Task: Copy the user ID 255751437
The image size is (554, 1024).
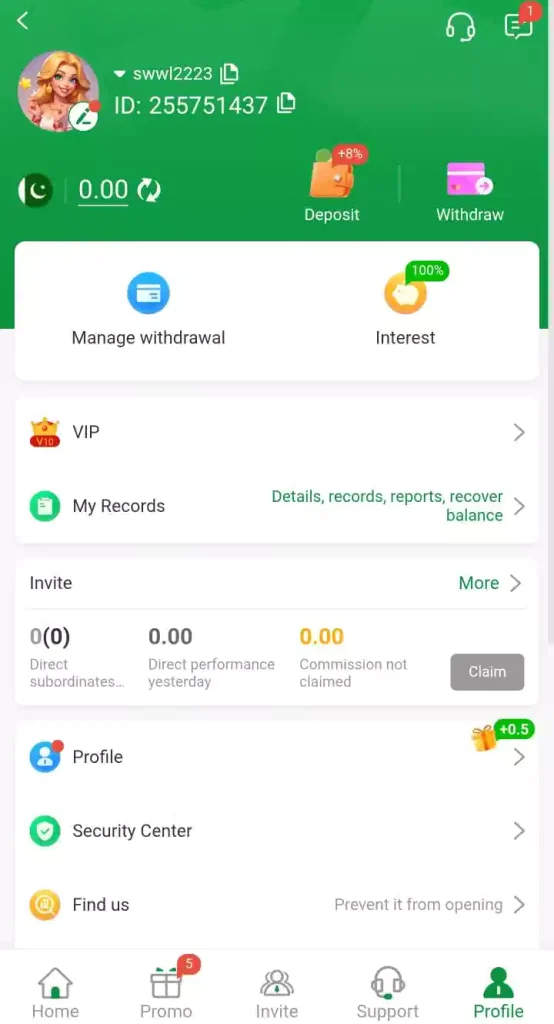Action: 286,103
